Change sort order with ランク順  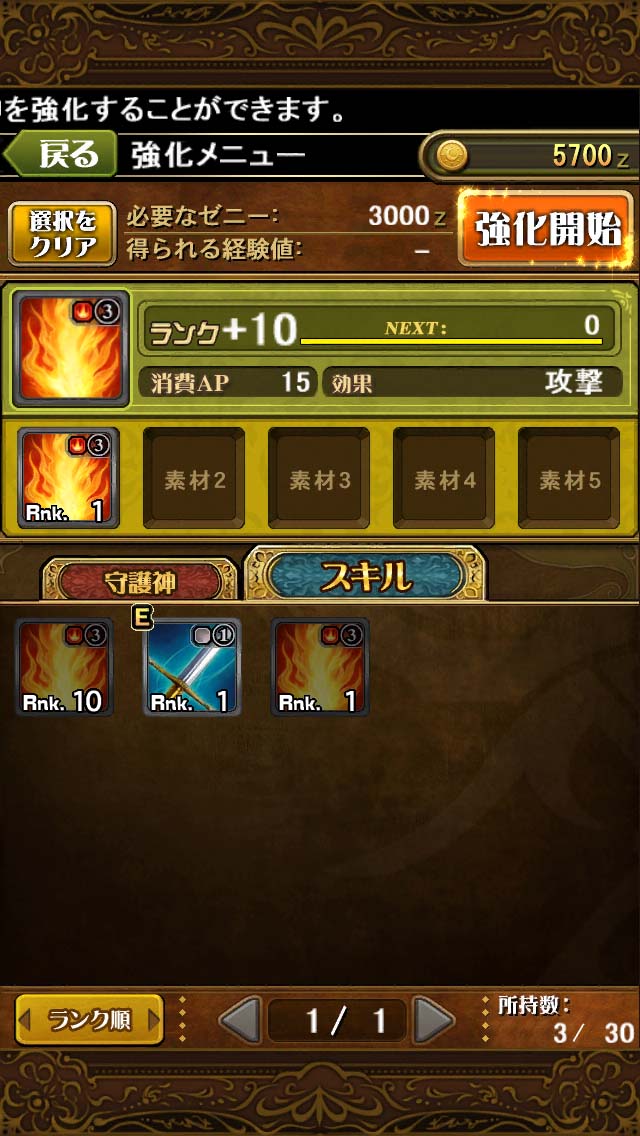click(x=89, y=1020)
